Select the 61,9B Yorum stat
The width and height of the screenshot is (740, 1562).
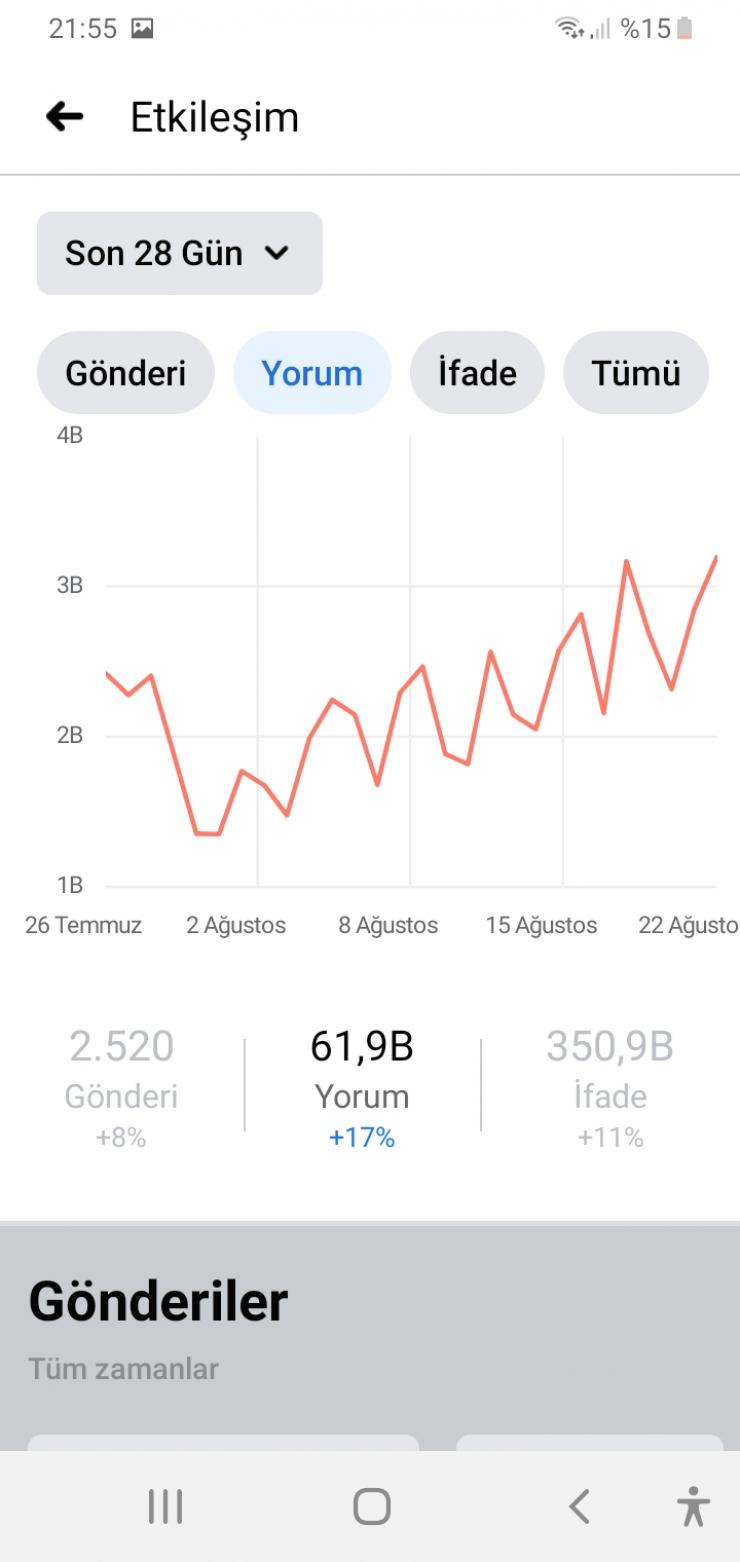pyautogui.click(x=362, y=1087)
